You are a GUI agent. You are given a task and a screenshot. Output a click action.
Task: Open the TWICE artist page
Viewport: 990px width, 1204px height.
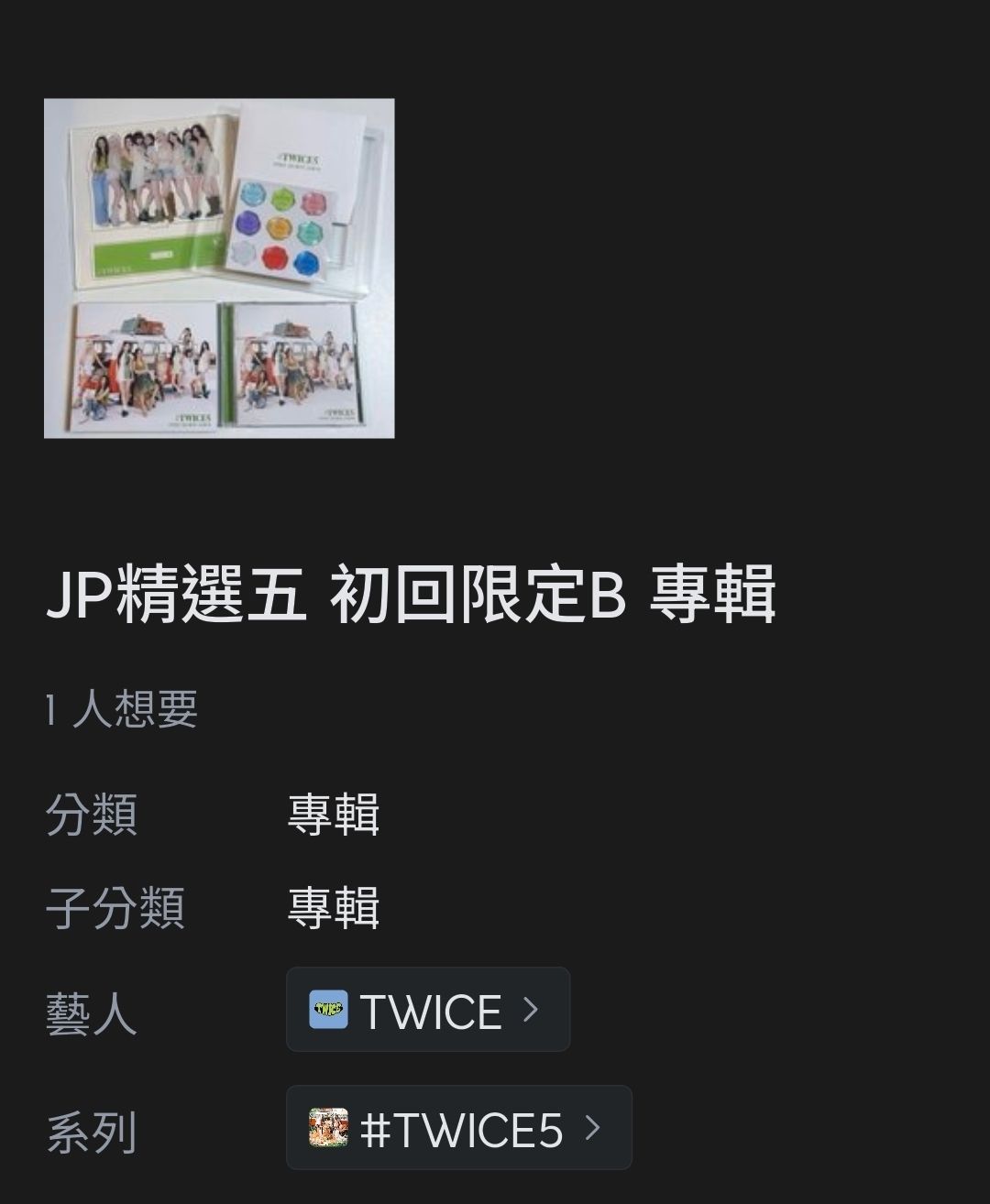click(x=426, y=1010)
